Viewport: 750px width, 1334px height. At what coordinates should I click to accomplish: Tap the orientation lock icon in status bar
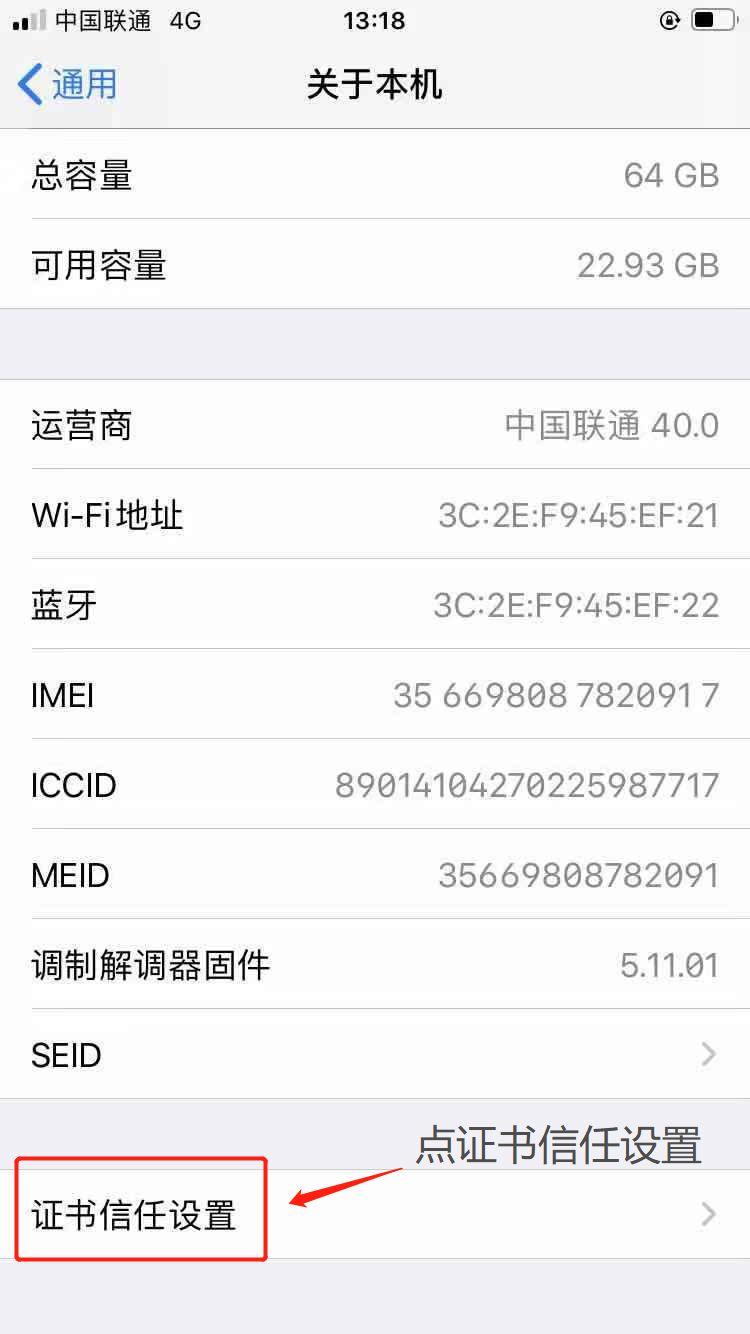tap(669, 20)
